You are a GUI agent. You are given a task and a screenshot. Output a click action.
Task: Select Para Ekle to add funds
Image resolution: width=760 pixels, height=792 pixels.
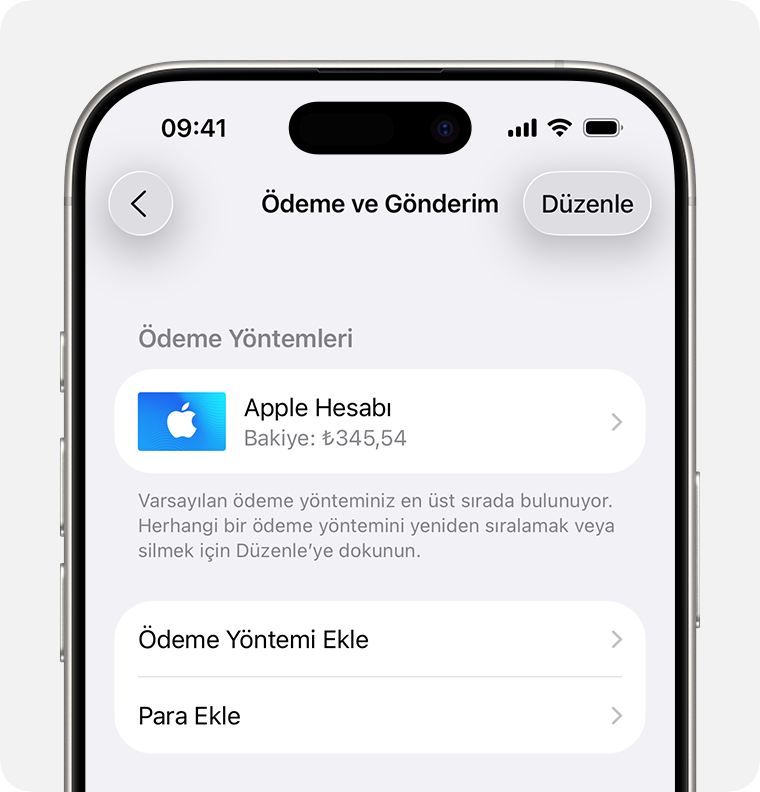click(188, 716)
